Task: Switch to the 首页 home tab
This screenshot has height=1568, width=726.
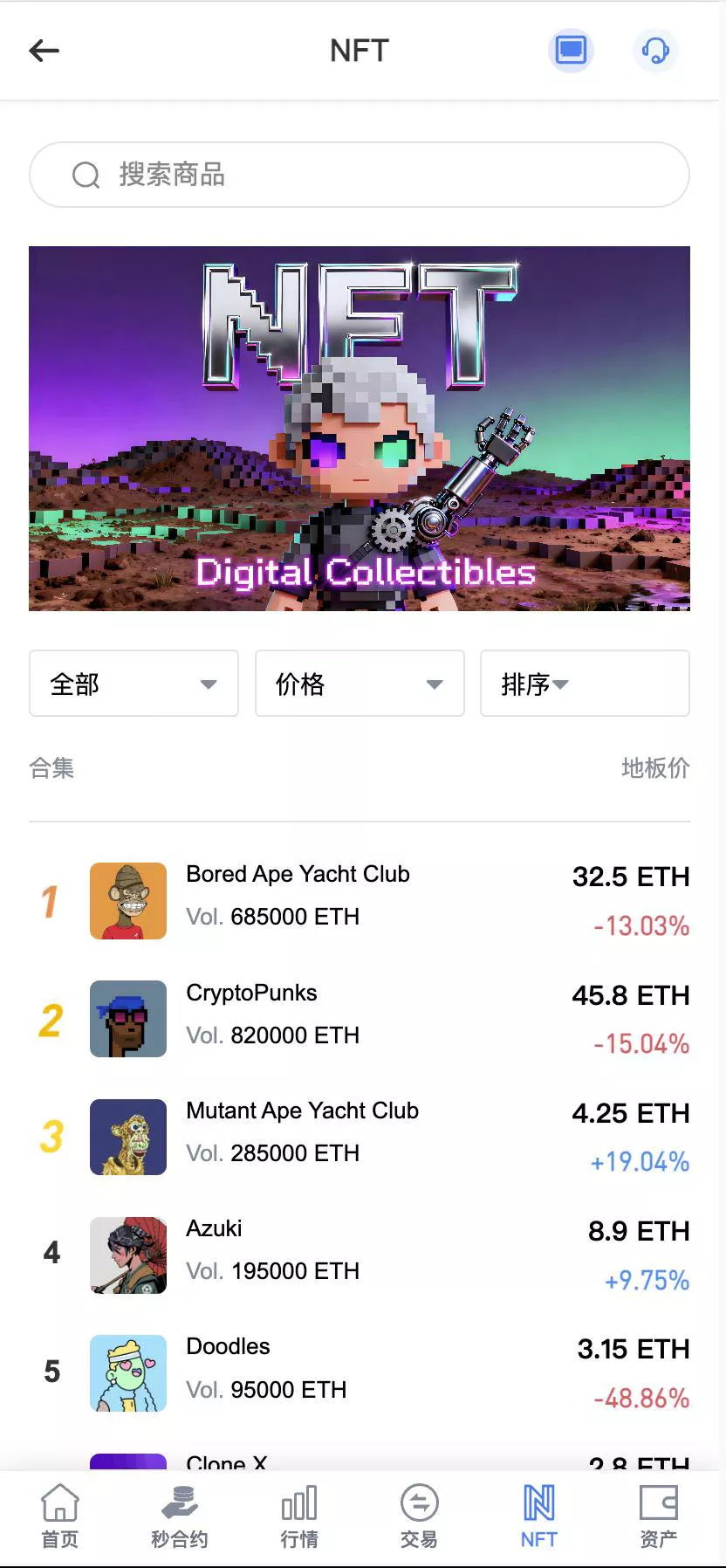Action: coord(60,1516)
